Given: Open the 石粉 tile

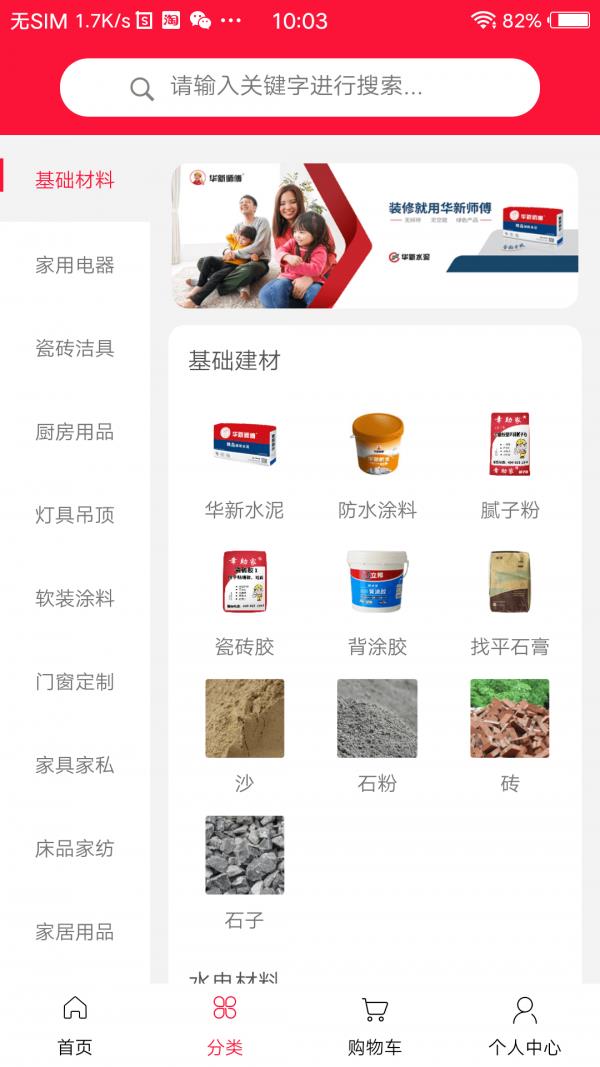Looking at the screenshot, I should tap(377, 735).
